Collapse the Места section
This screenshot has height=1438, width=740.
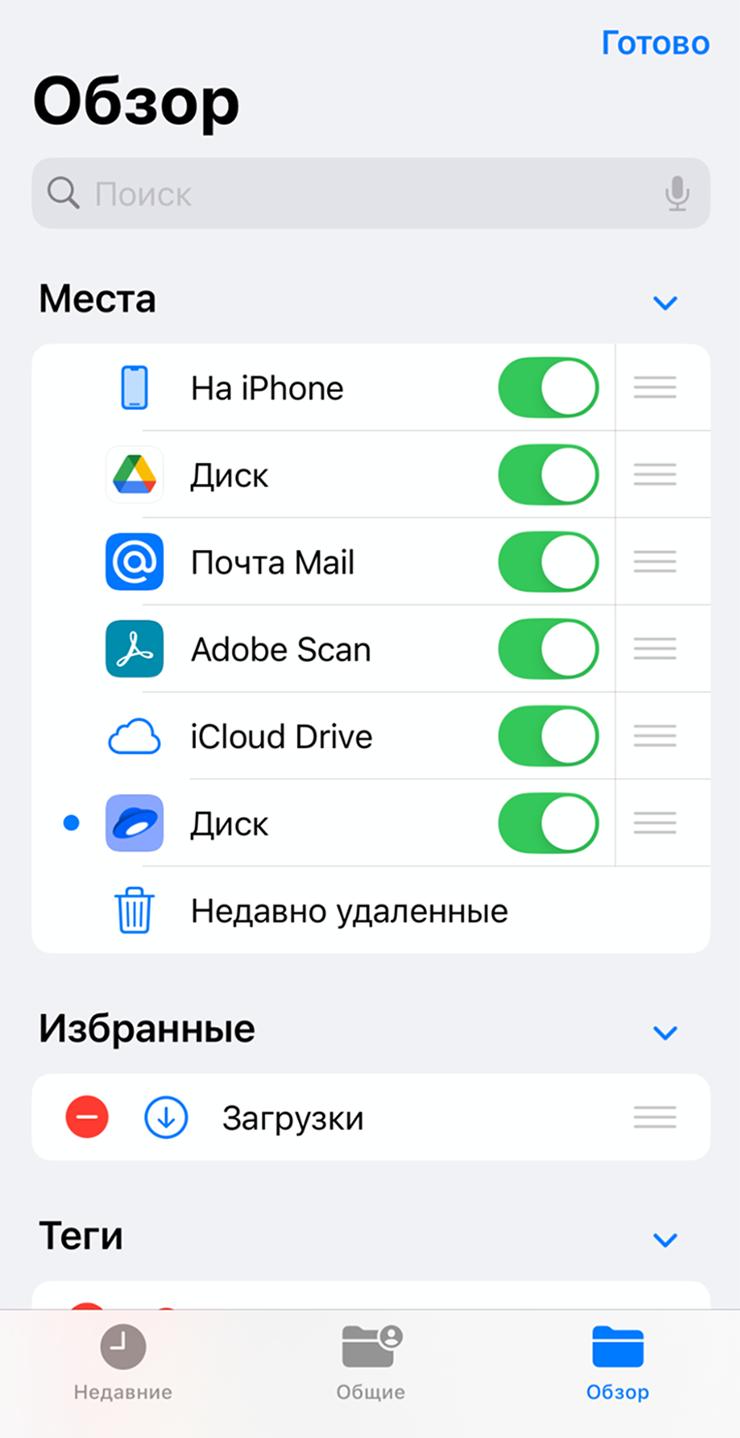point(665,302)
